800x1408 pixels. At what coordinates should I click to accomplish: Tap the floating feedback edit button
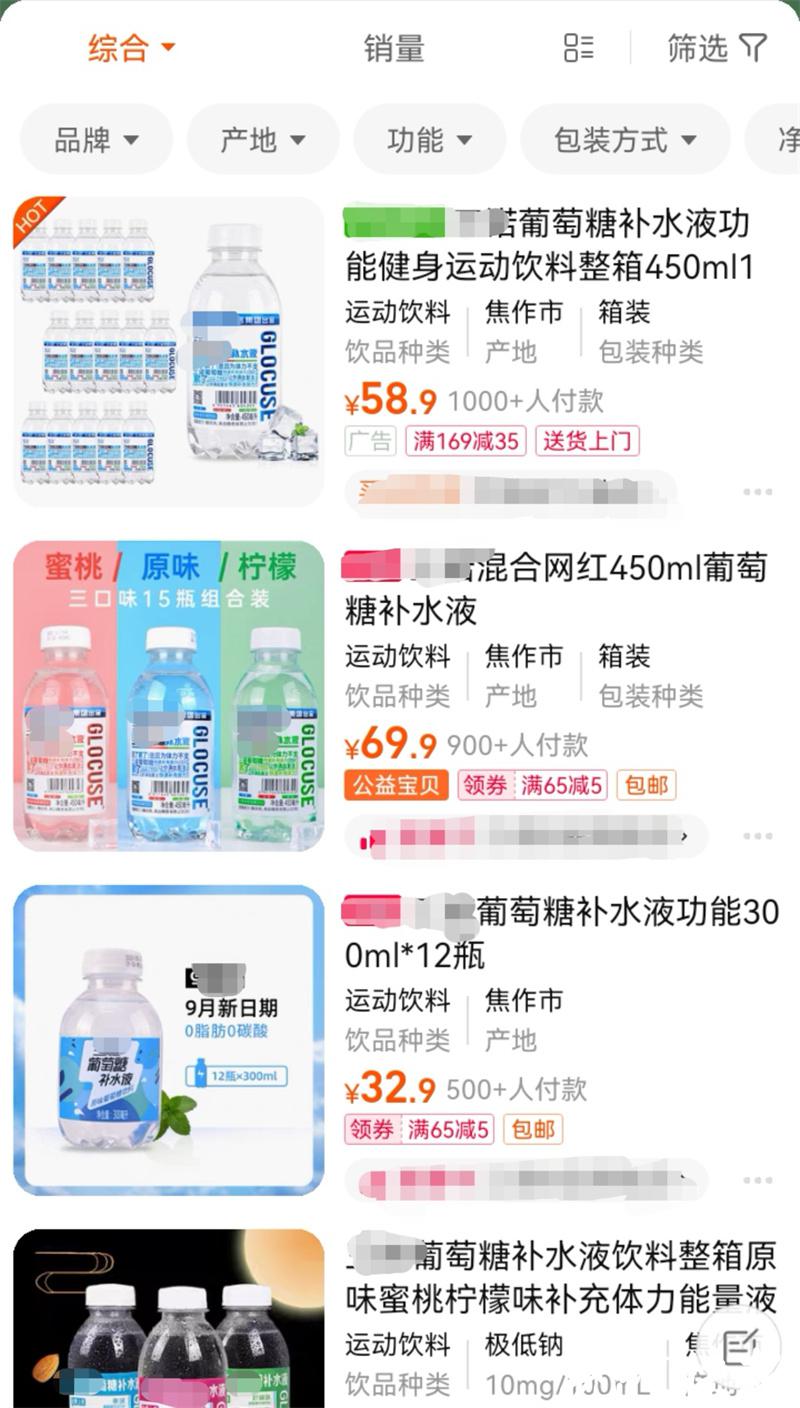pyautogui.click(x=738, y=1348)
